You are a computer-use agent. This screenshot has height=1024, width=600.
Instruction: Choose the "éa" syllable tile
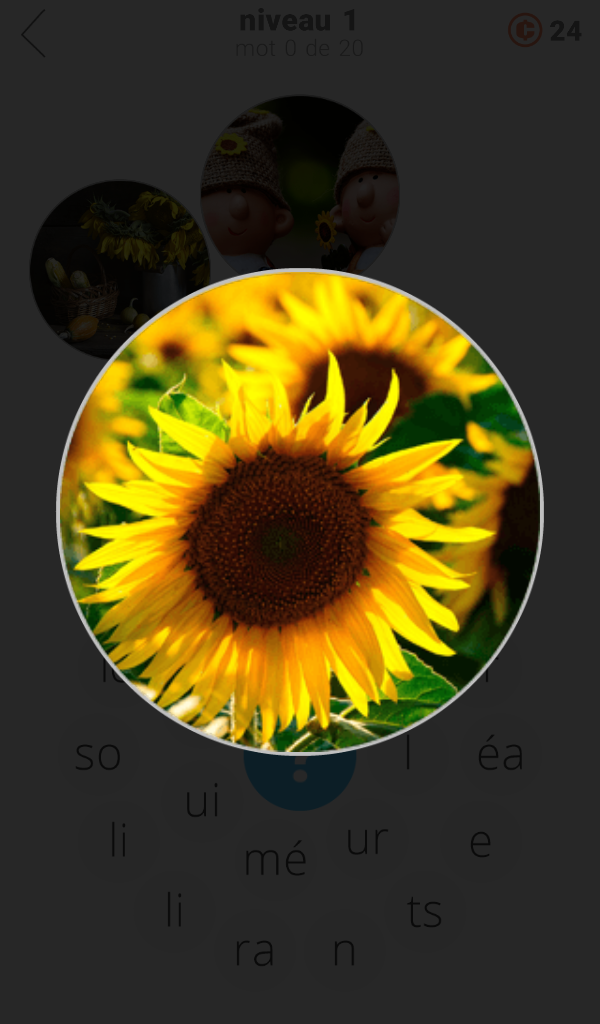pos(500,755)
